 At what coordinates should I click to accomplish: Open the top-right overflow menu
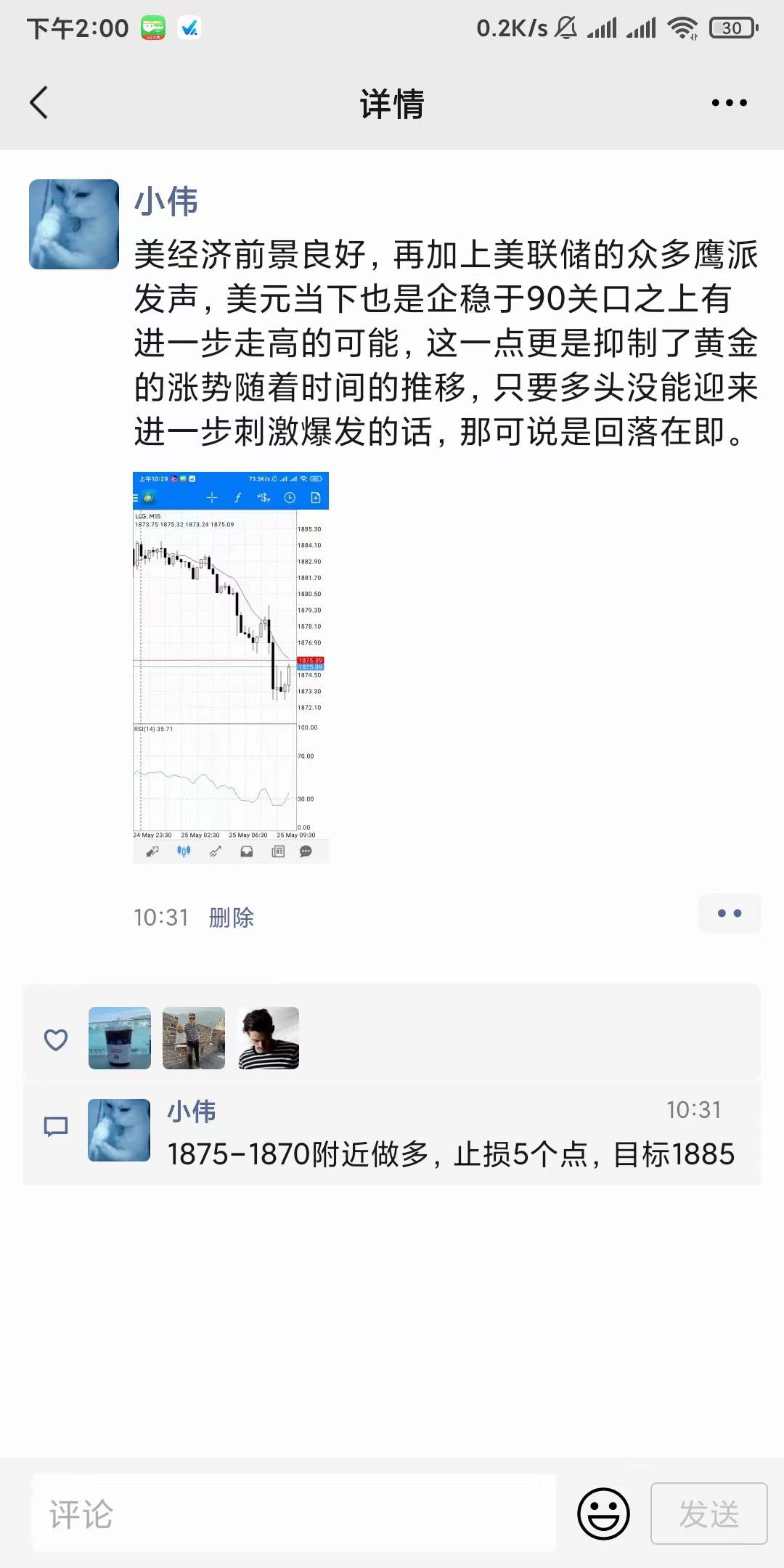(729, 103)
